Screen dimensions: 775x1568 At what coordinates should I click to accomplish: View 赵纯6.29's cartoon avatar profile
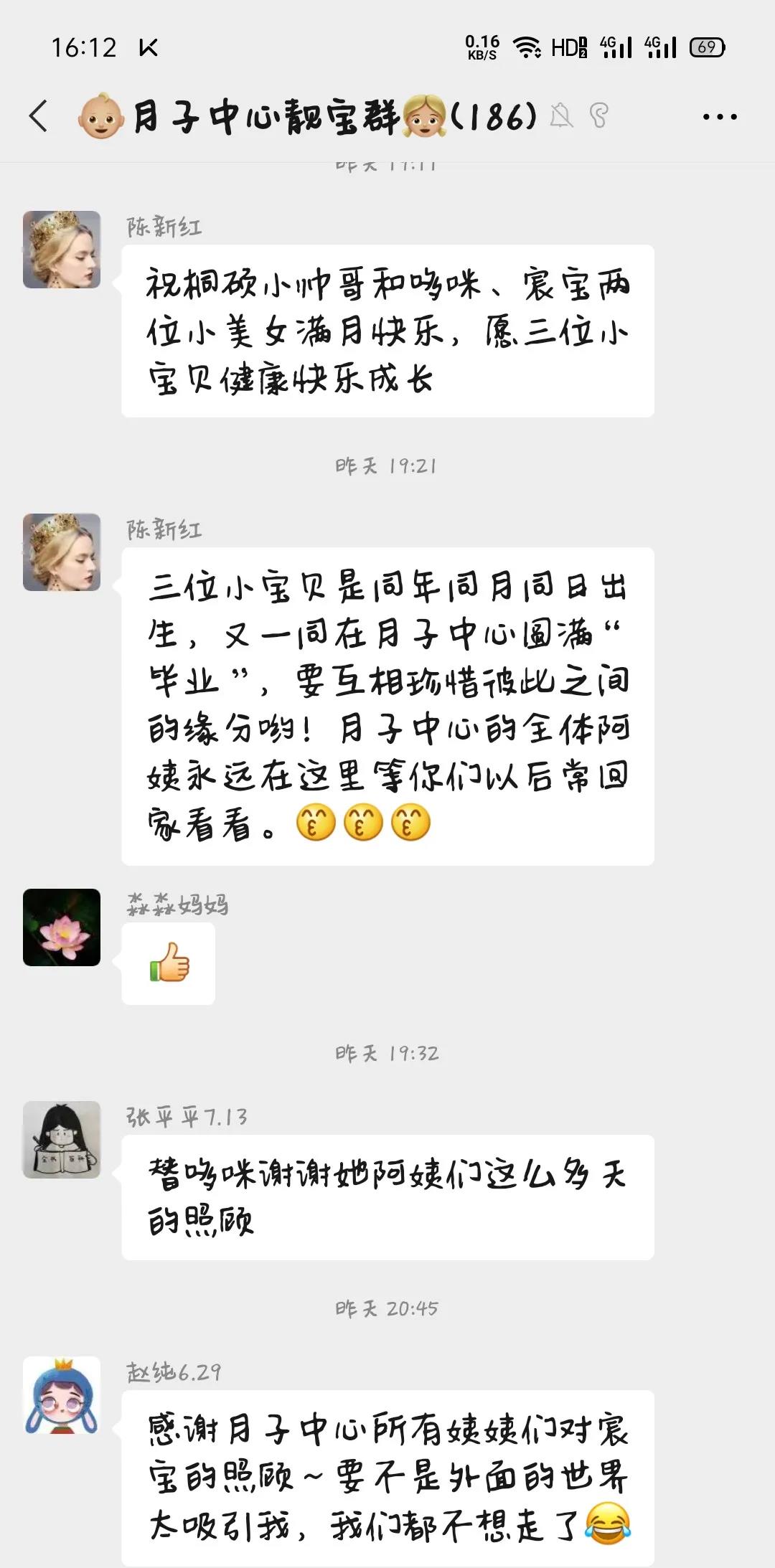click(x=62, y=1395)
